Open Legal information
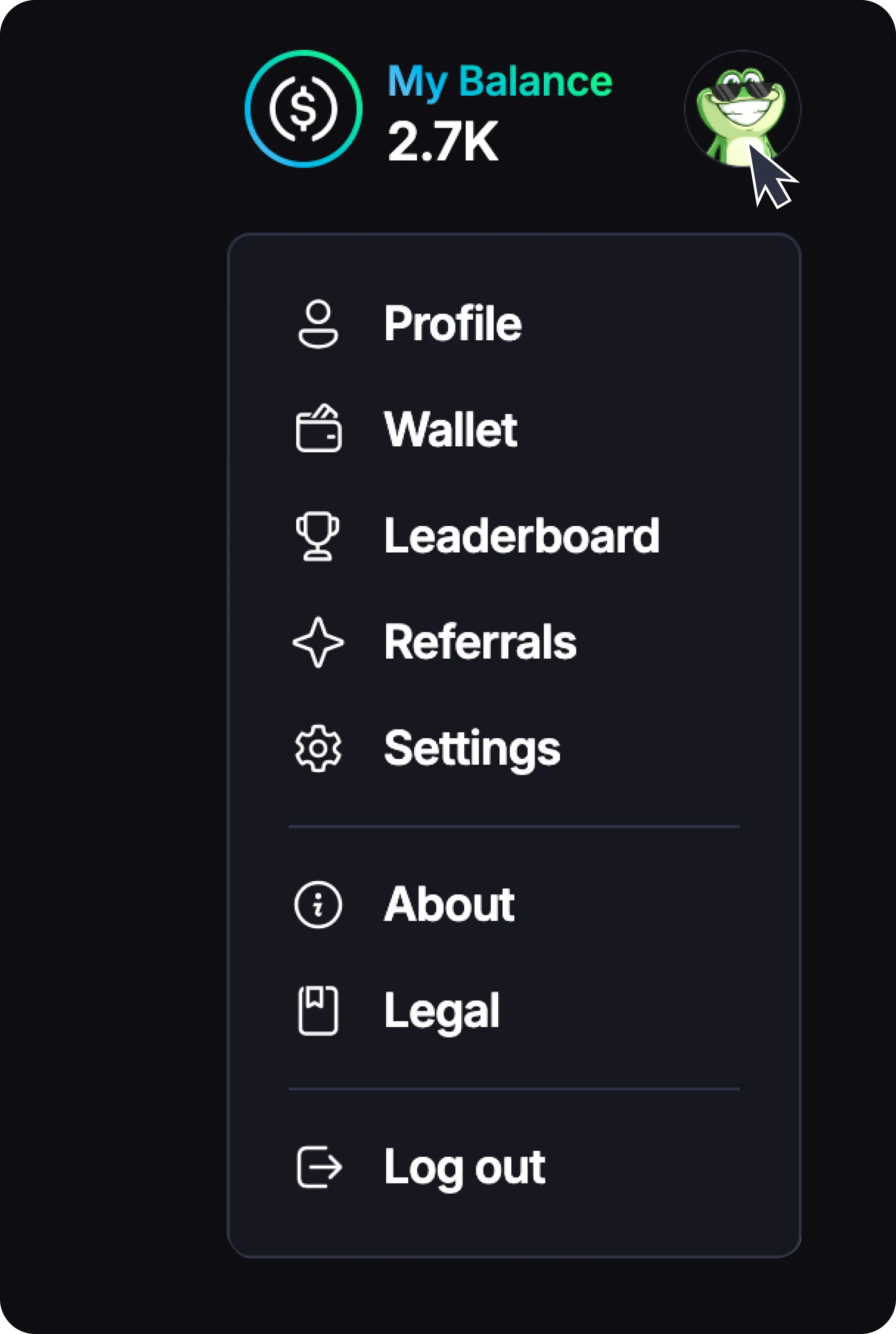The image size is (896, 1334). tap(442, 1011)
